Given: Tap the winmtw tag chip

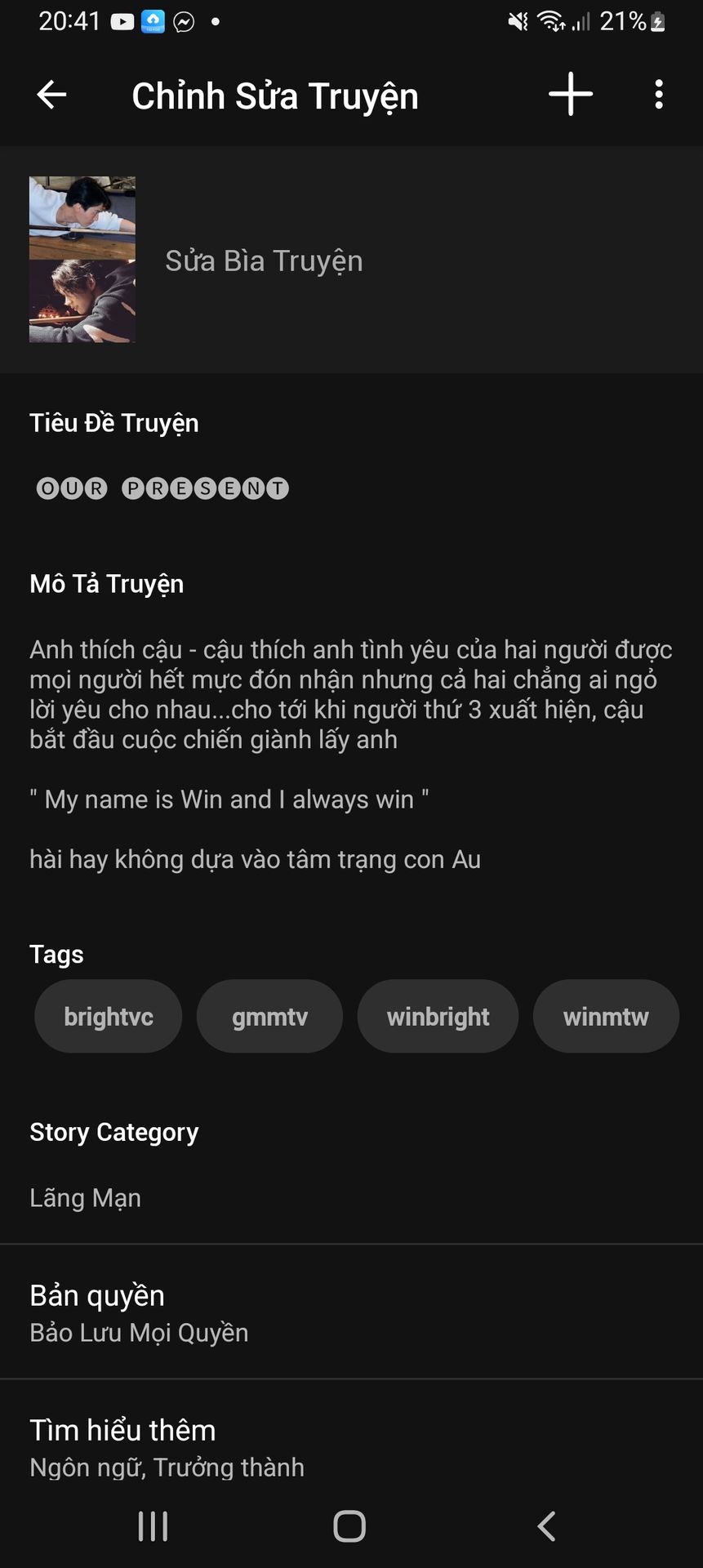Looking at the screenshot, I should tap(606, 1017).
